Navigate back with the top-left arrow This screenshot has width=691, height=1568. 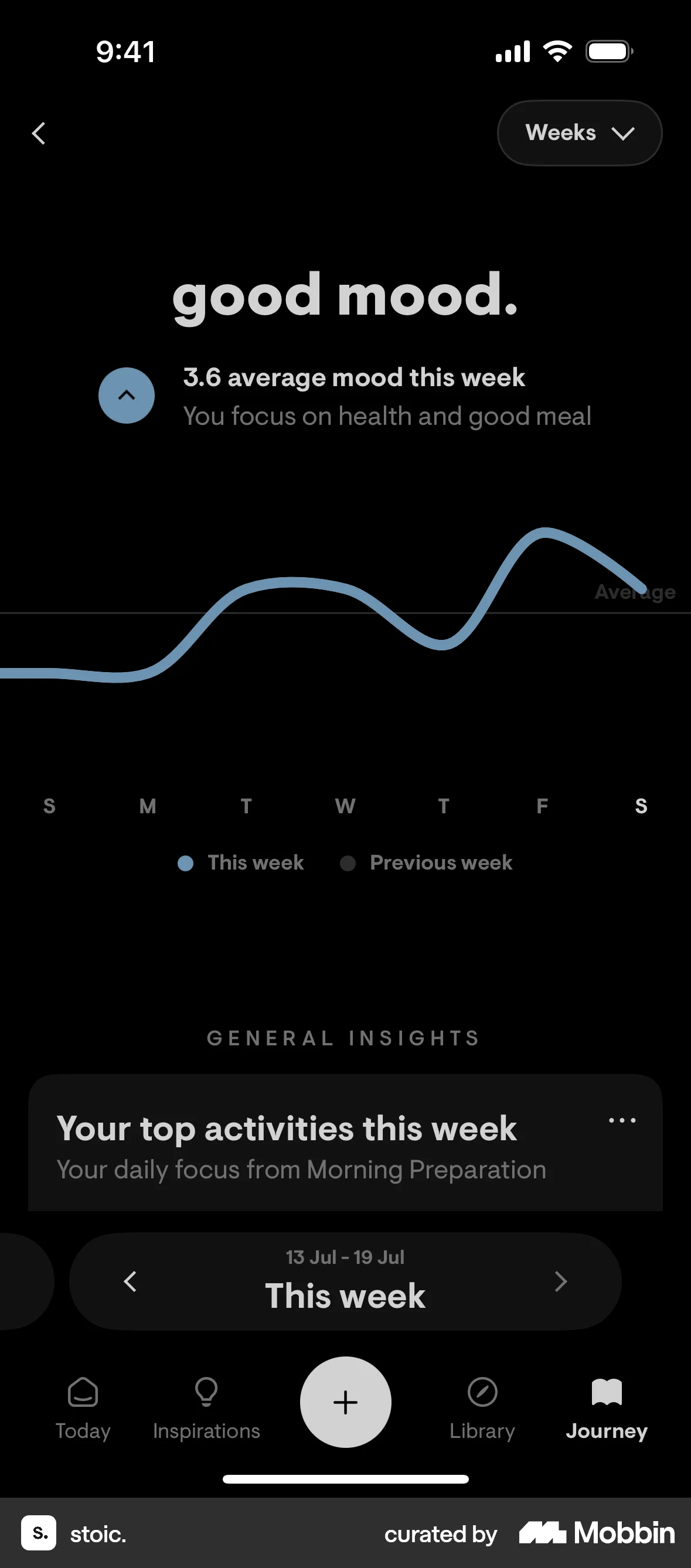[x=39, y=132]
